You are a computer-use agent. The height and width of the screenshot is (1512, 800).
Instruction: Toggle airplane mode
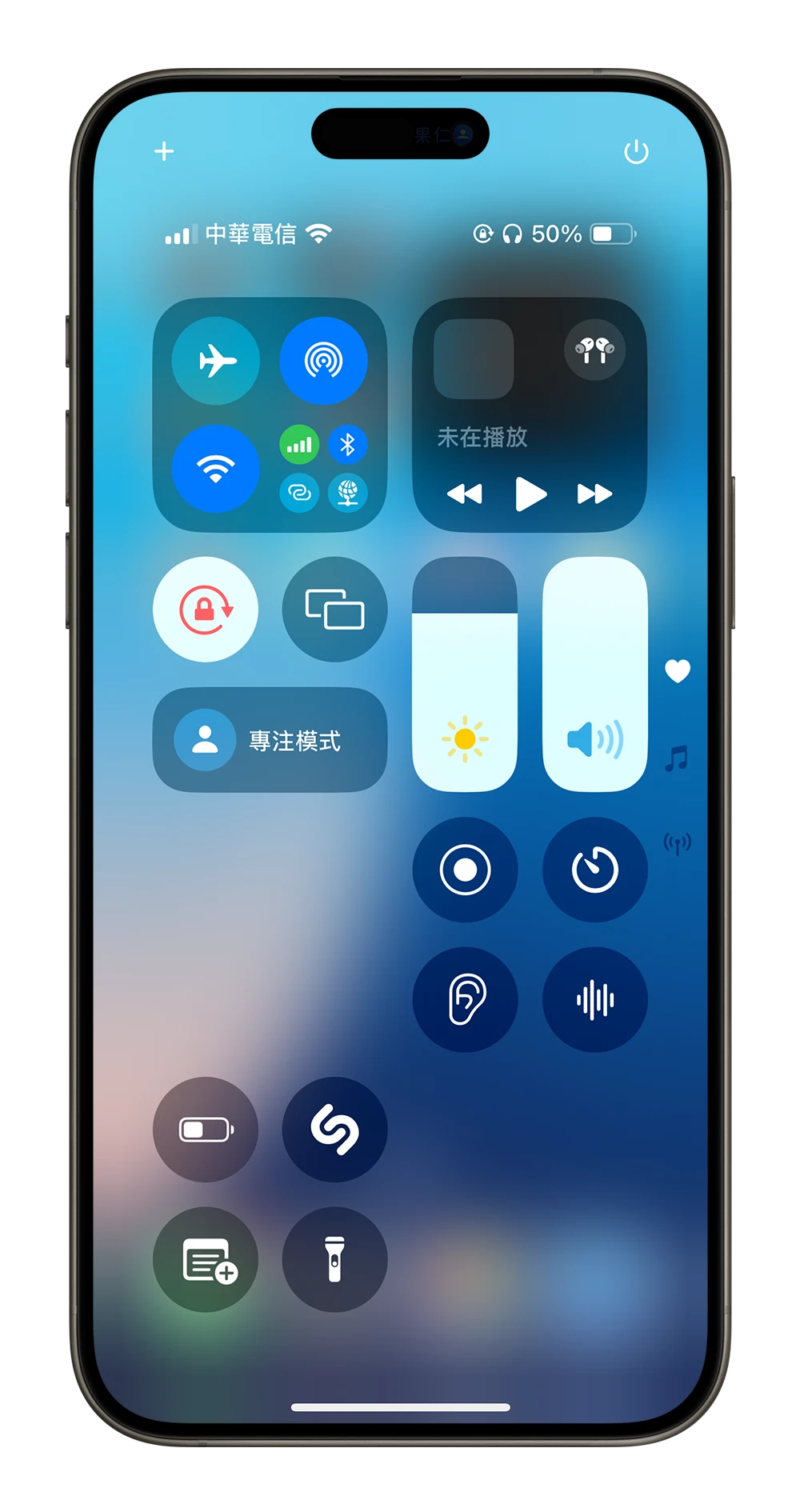[216, 361]
